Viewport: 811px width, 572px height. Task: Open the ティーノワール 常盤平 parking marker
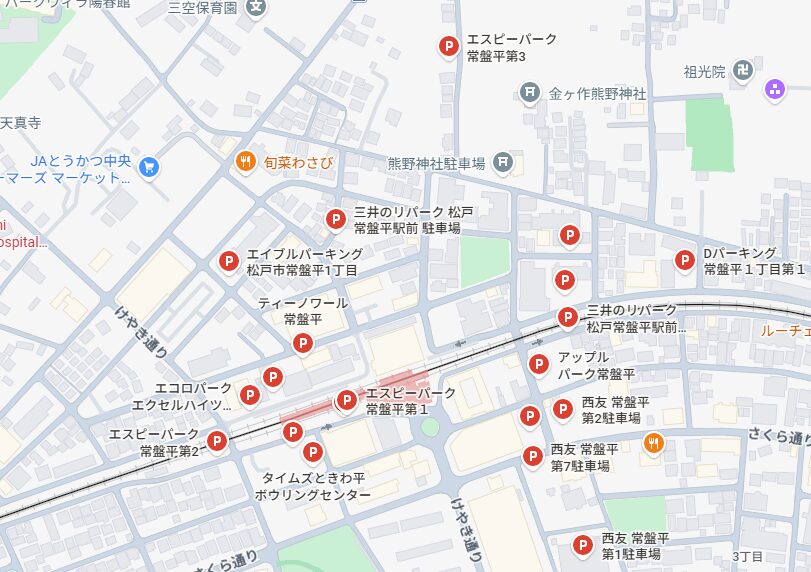302,344
